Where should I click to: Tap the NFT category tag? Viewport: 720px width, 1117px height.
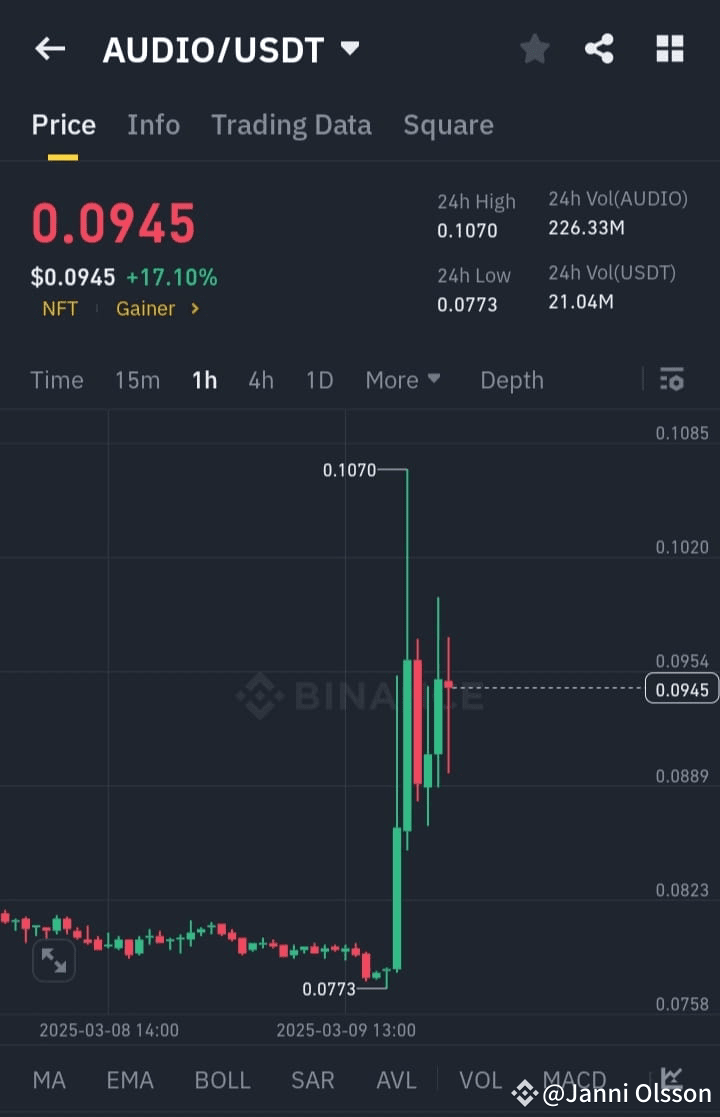pyautogui.click(x=59, y=309)
